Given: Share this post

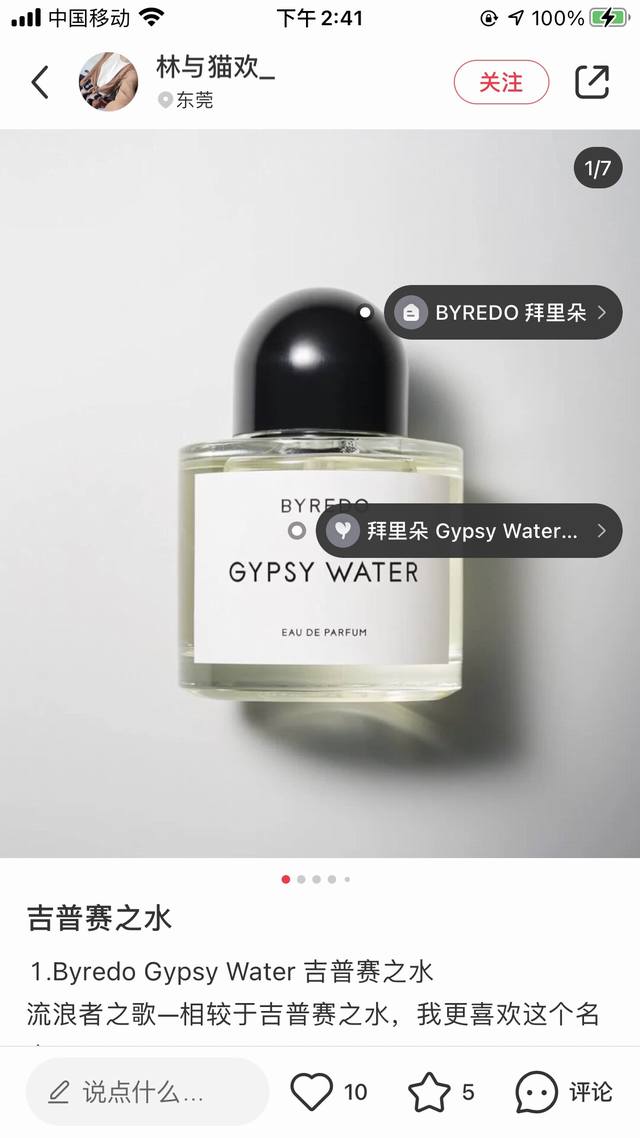Looking at the screenshot, I should click(592, 82).
